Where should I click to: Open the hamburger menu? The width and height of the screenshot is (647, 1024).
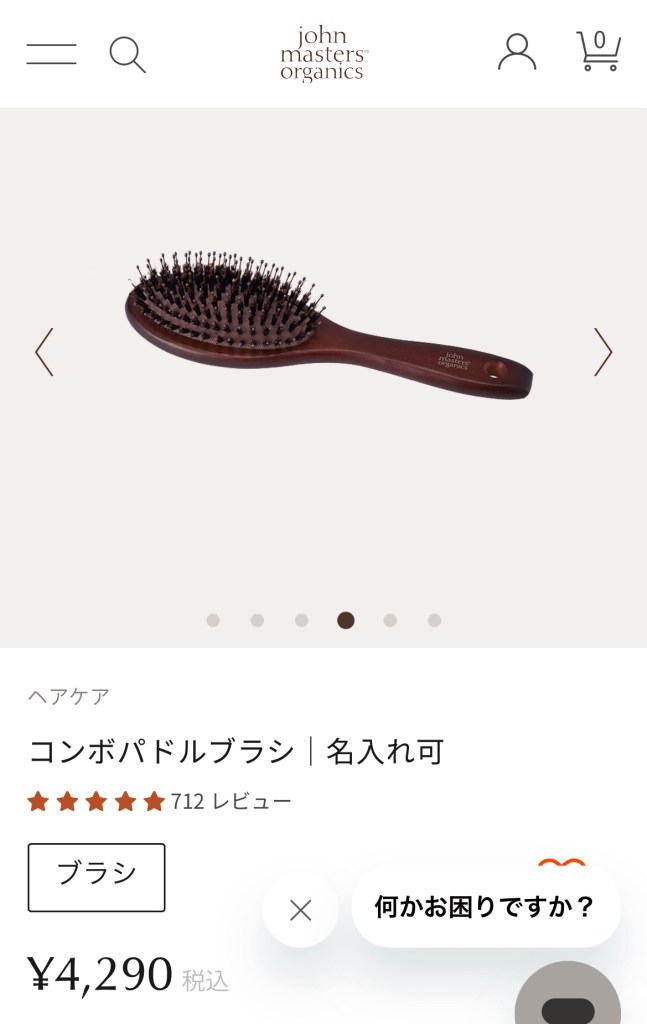51,54
